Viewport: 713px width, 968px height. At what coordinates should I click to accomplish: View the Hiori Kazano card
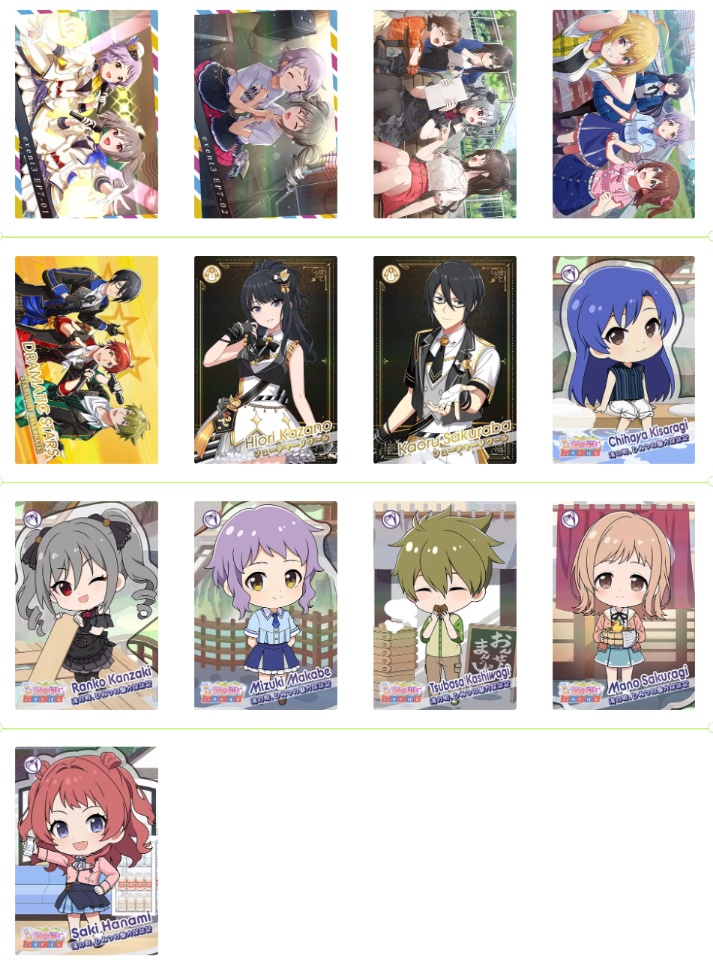click(265, 360)
